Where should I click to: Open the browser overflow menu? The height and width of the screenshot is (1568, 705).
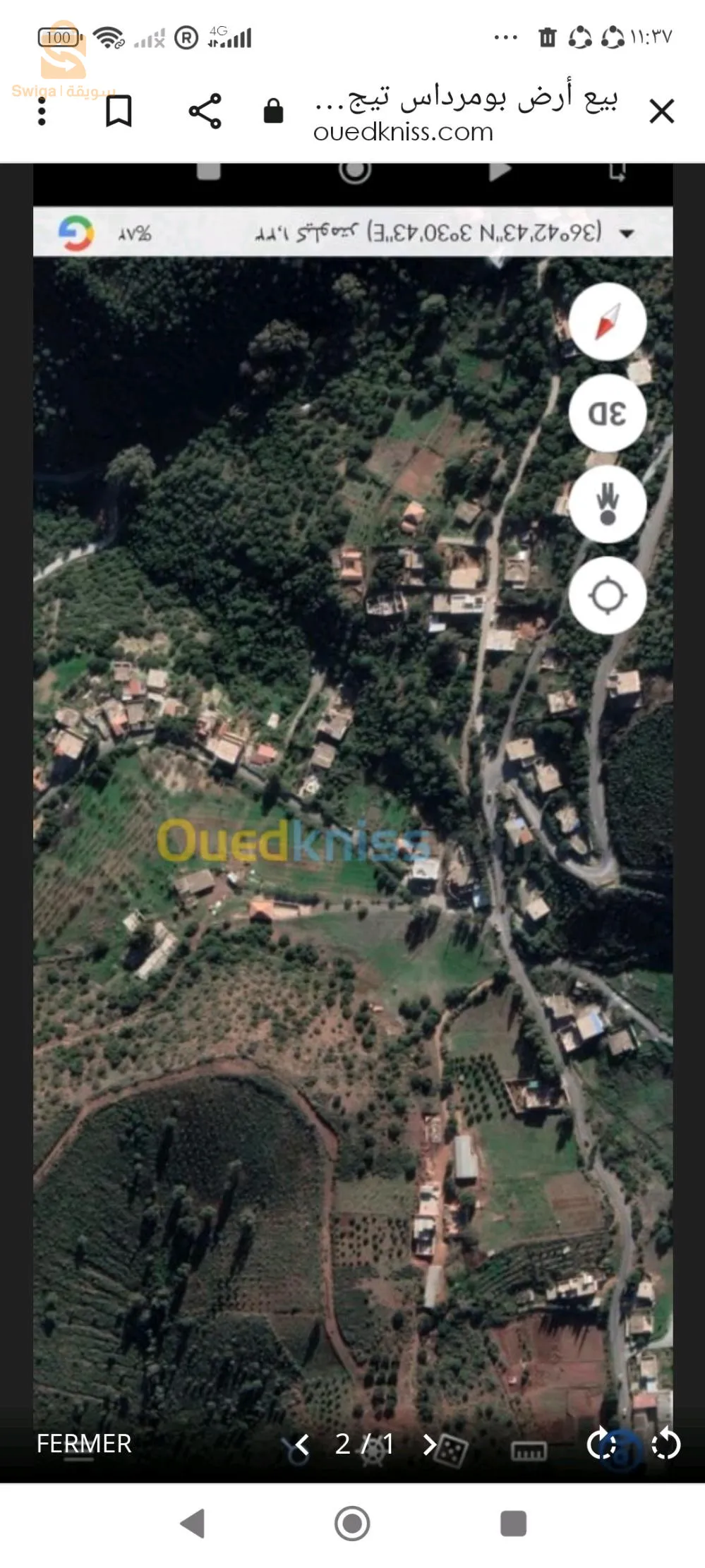point(42,111)
